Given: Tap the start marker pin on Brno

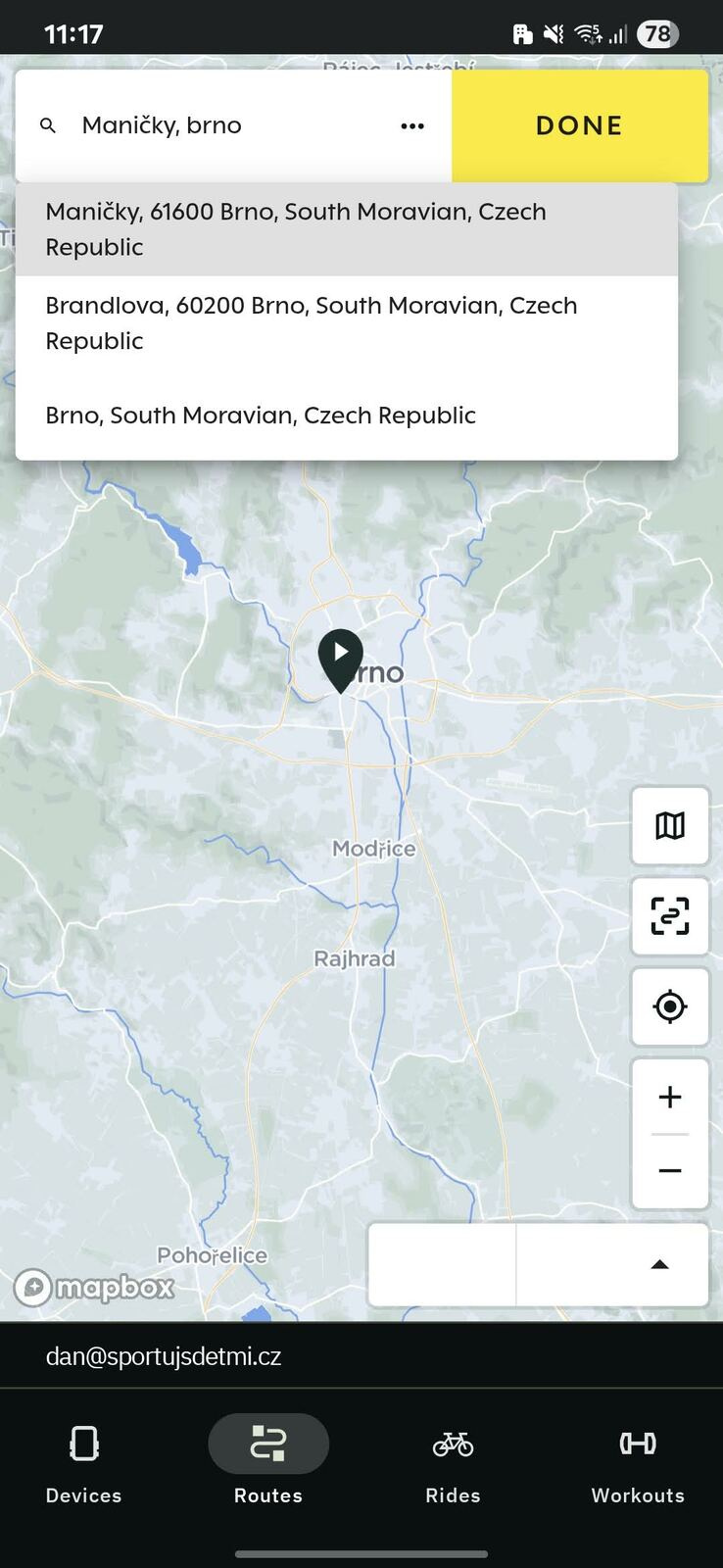Looking at the screenshot, I should tap(340, 657).
